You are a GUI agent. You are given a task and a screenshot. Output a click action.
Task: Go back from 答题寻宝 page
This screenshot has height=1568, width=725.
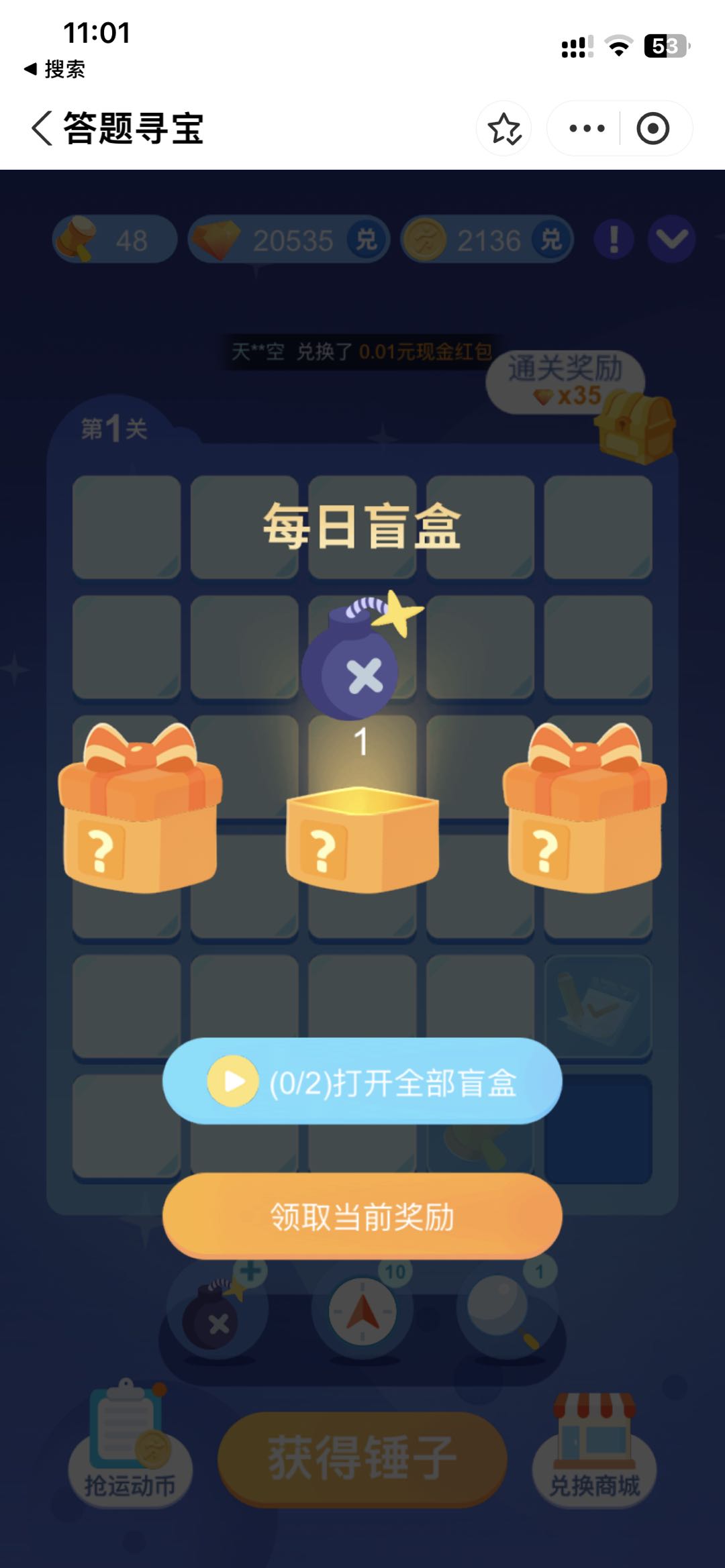[42, 128]
